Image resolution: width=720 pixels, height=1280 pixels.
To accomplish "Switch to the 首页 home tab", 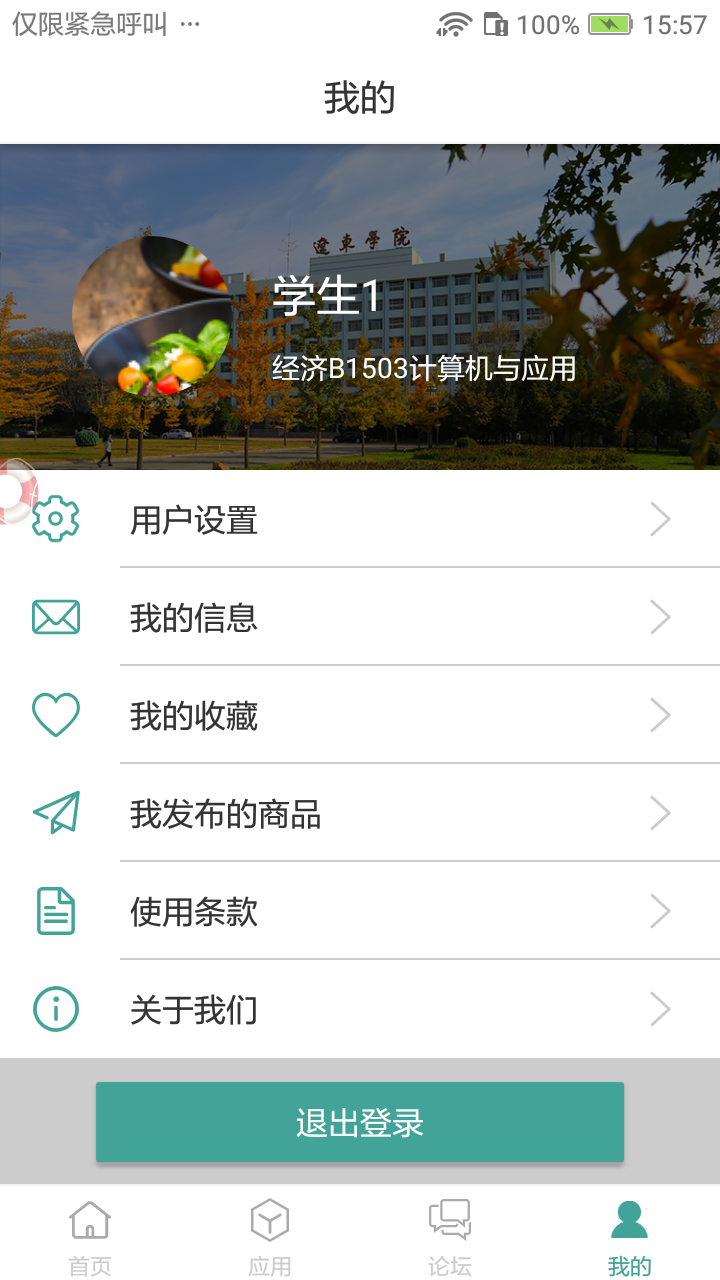I will [x=90, y=1236].
